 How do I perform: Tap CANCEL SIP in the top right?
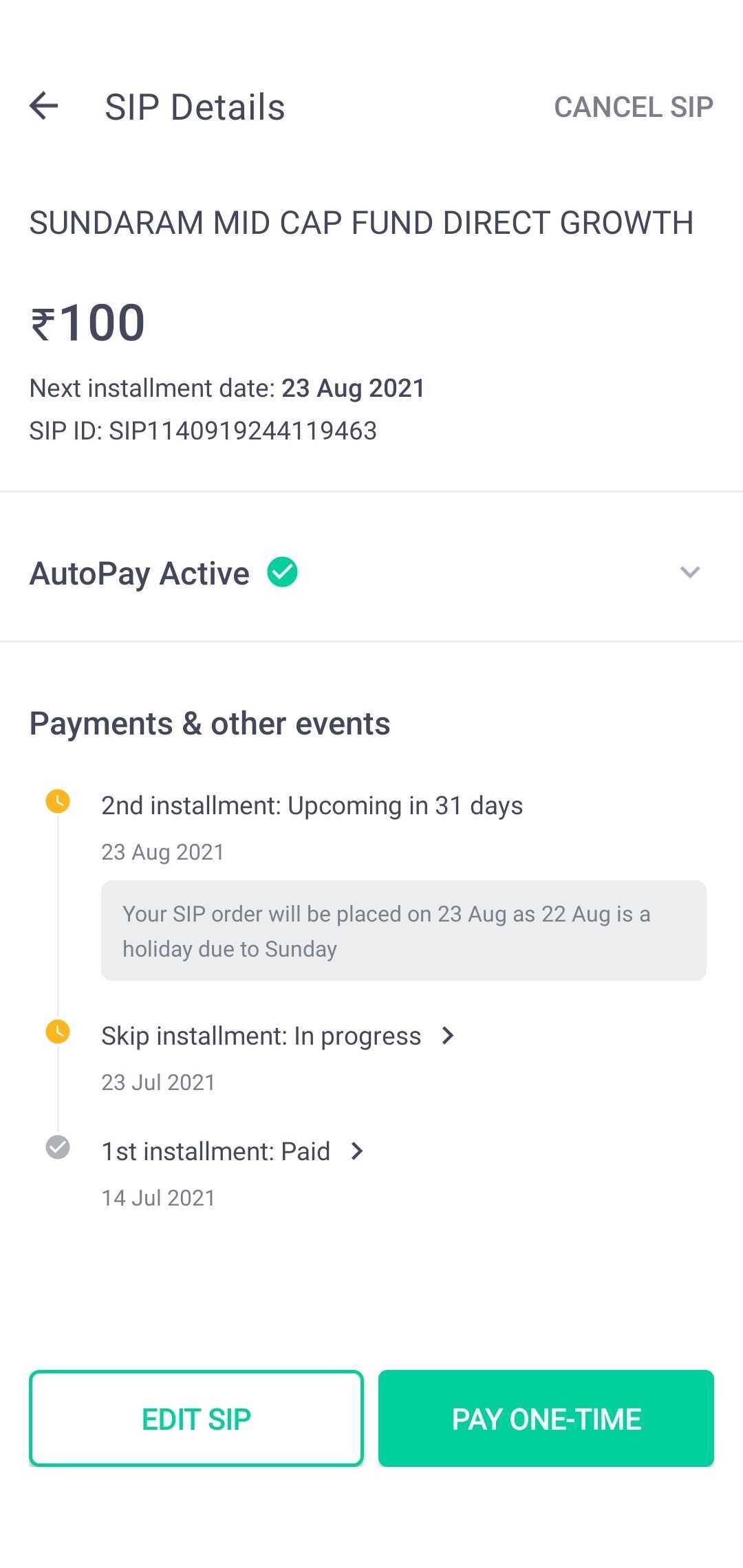(x=634, y=107)
